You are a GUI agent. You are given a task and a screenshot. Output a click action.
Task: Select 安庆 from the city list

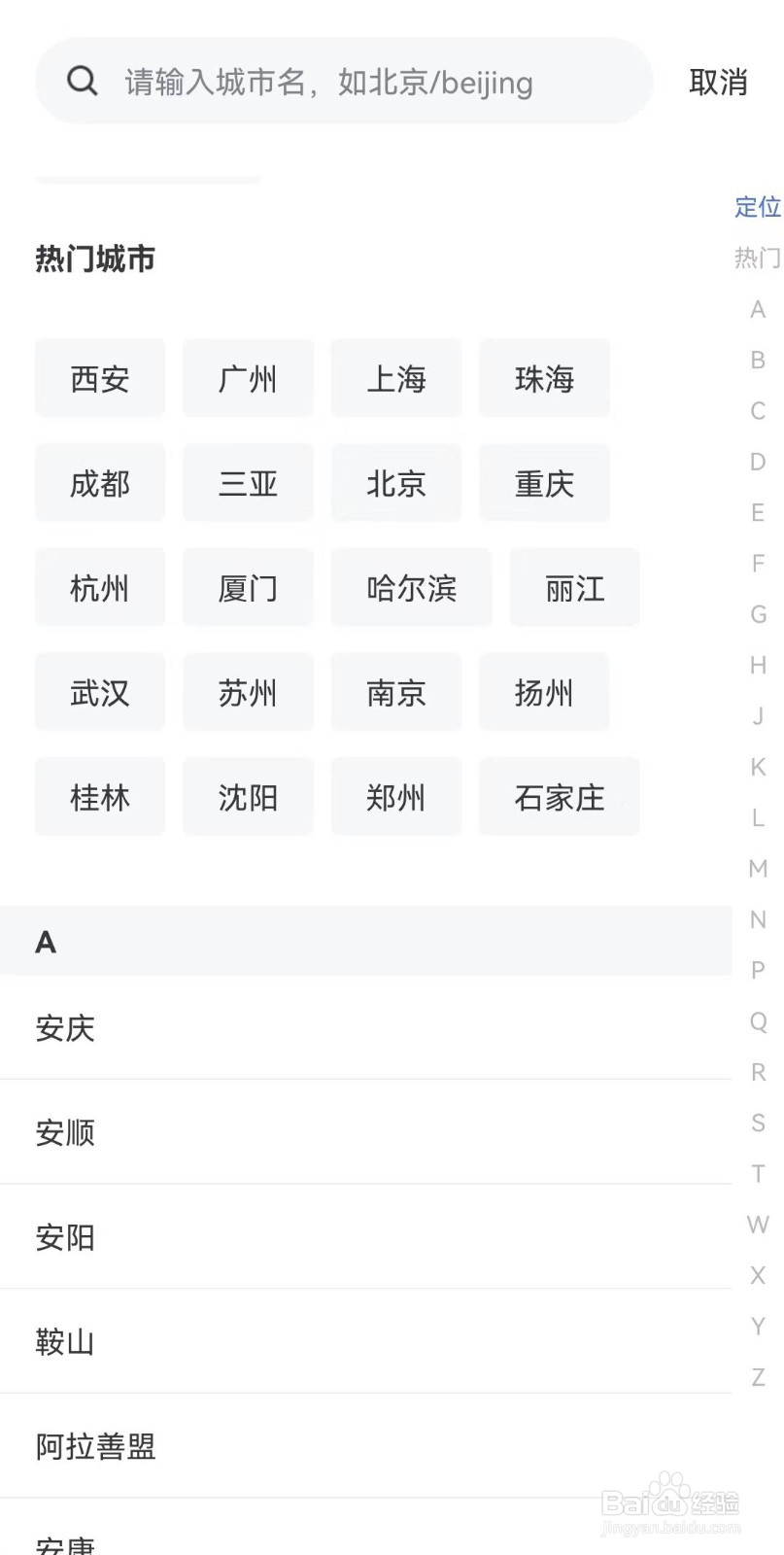coord(65,1028)
